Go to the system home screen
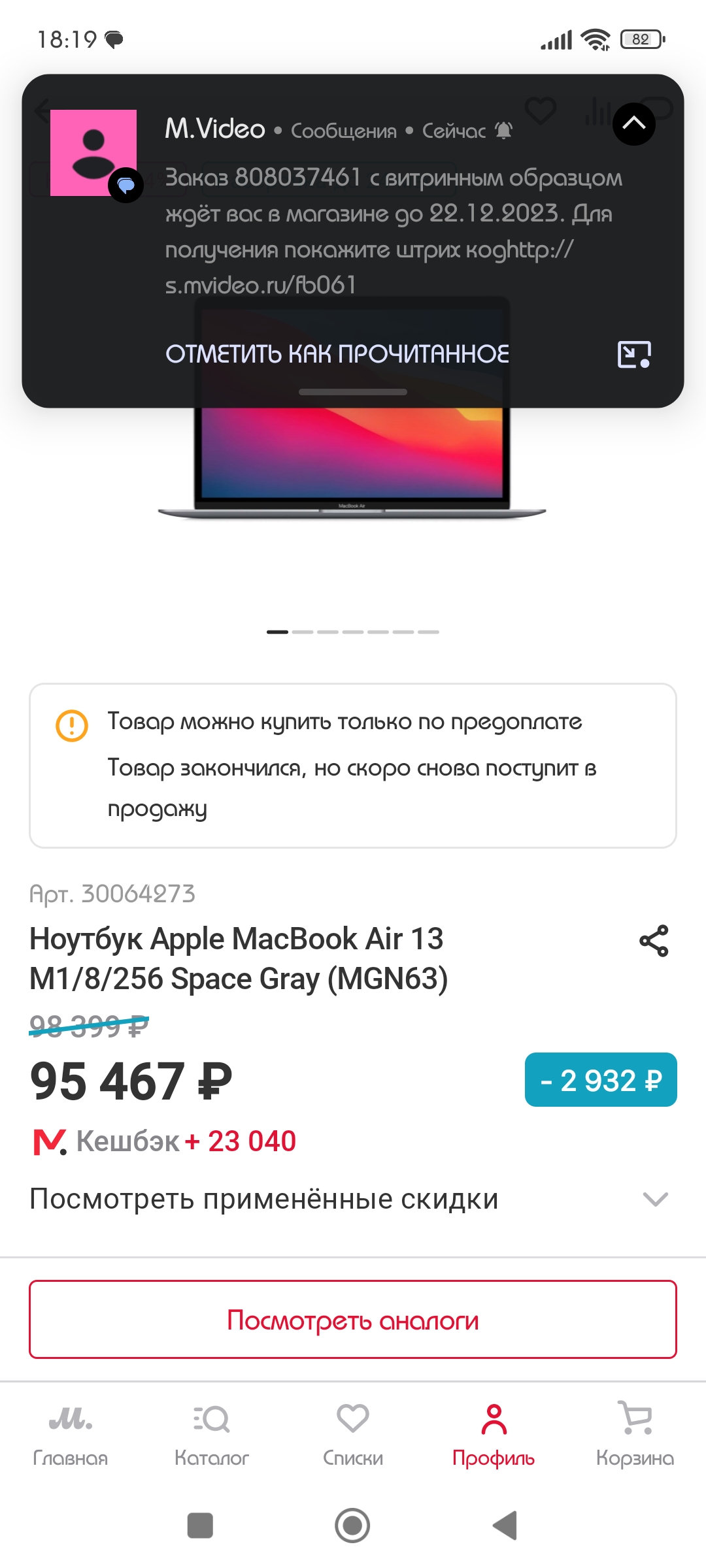706x1568 pixels. (x=352, y=1526)
